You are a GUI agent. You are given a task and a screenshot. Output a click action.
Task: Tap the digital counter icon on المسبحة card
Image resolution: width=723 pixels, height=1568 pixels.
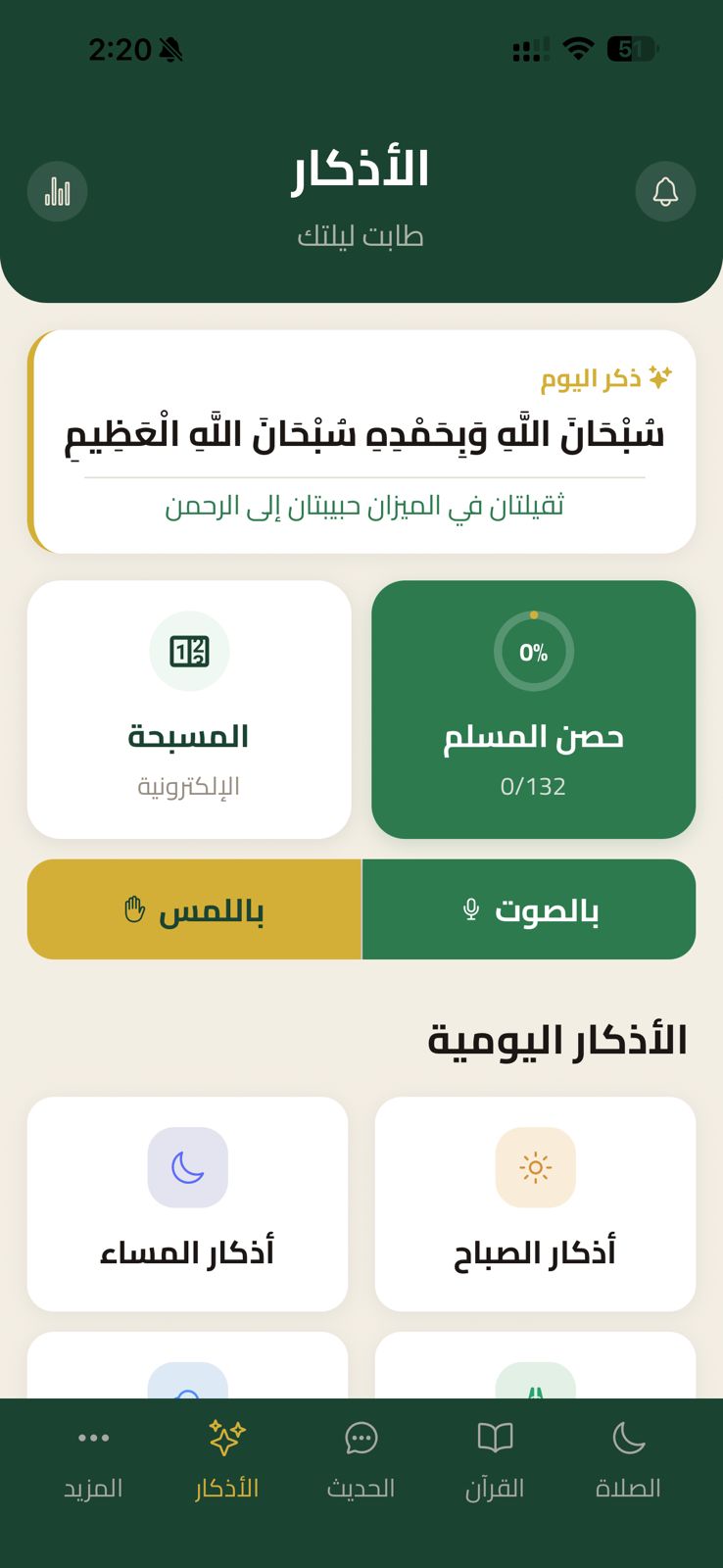click(189, 651)
